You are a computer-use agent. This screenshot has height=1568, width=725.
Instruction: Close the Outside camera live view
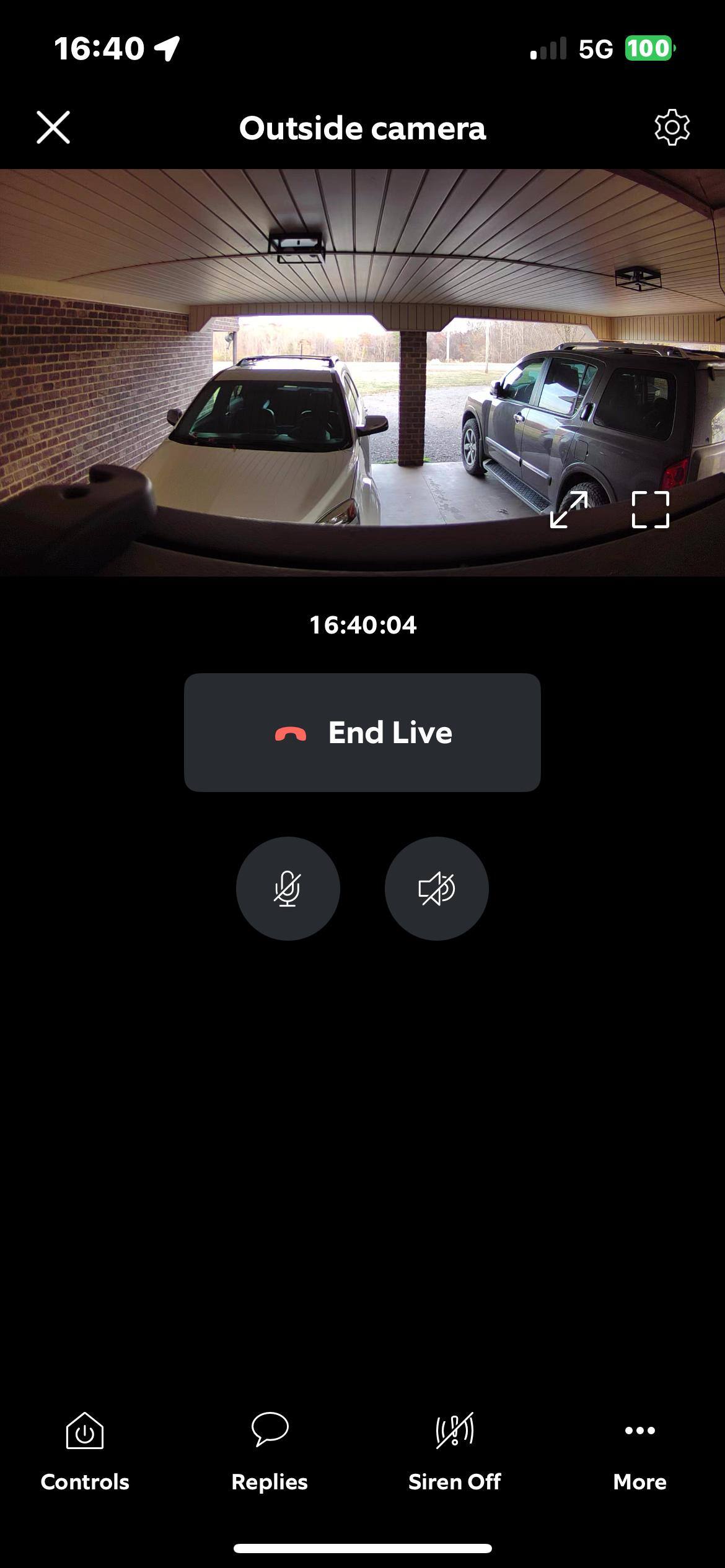click(x=53, y=128)
